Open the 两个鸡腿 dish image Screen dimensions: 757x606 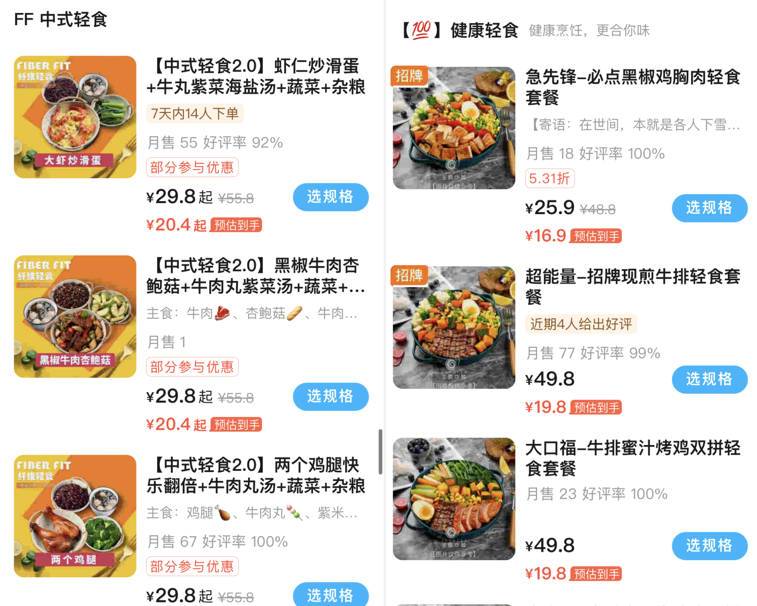tap(75, 516)
